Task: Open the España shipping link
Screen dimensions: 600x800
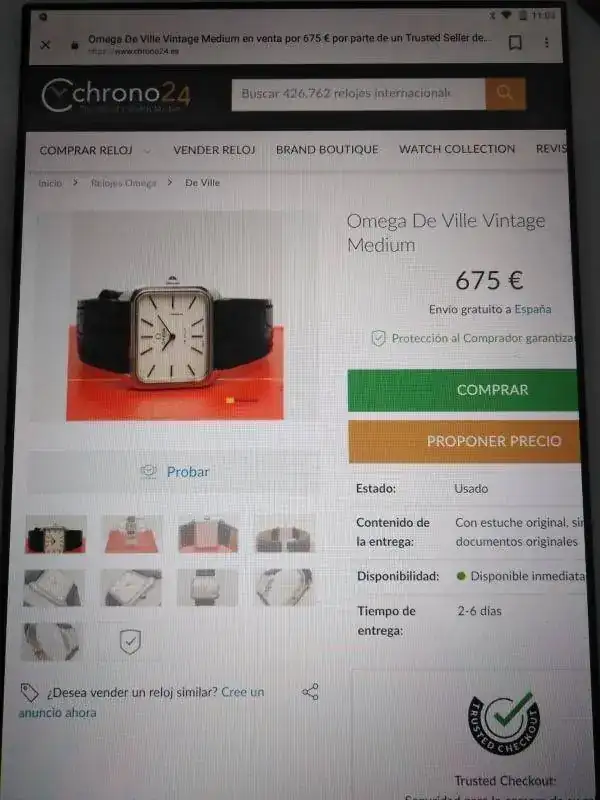Action: click(x=533, y=310)
